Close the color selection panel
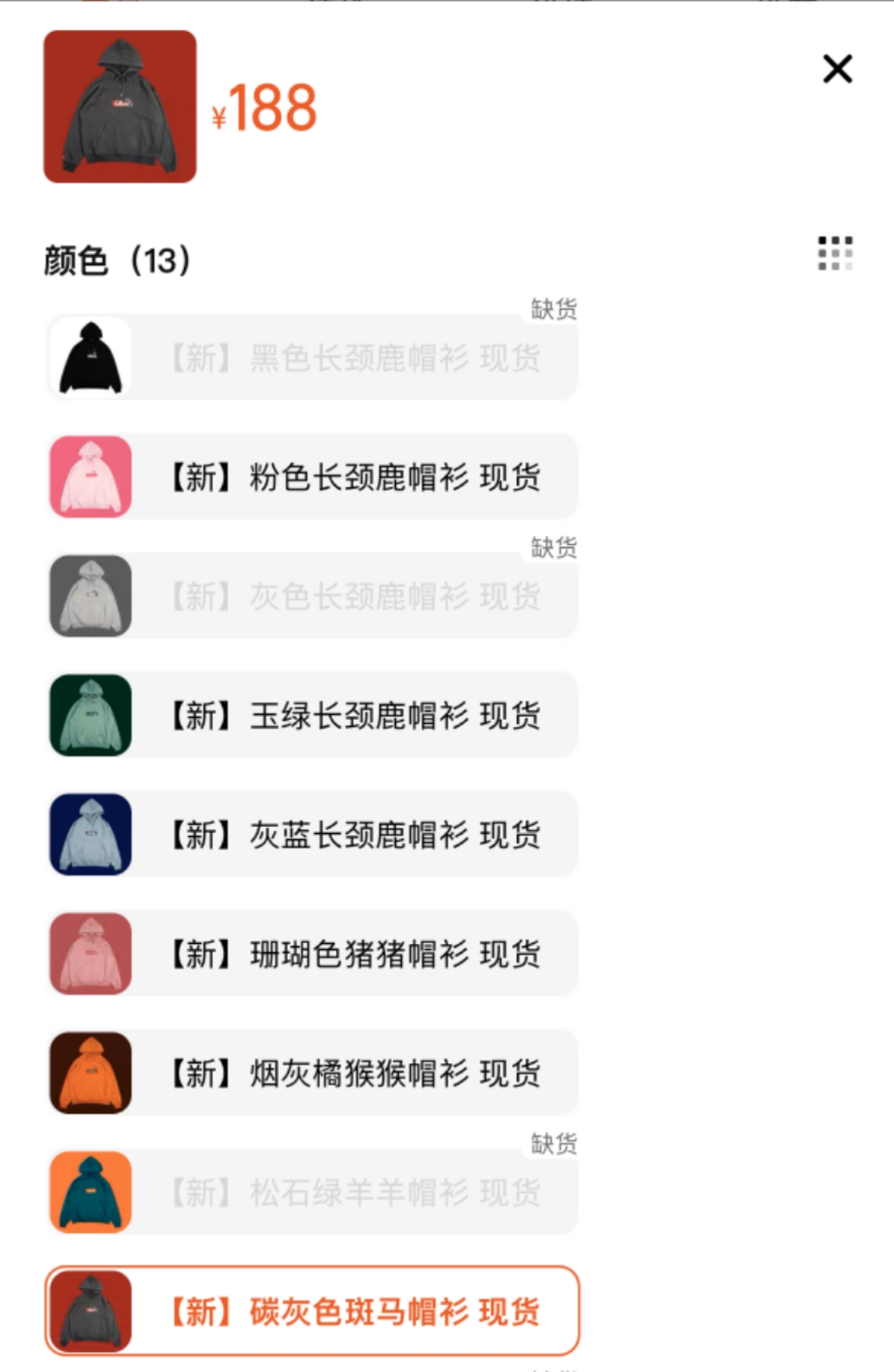This screenshot has height=1372, width=894. [x=837, y=69]
